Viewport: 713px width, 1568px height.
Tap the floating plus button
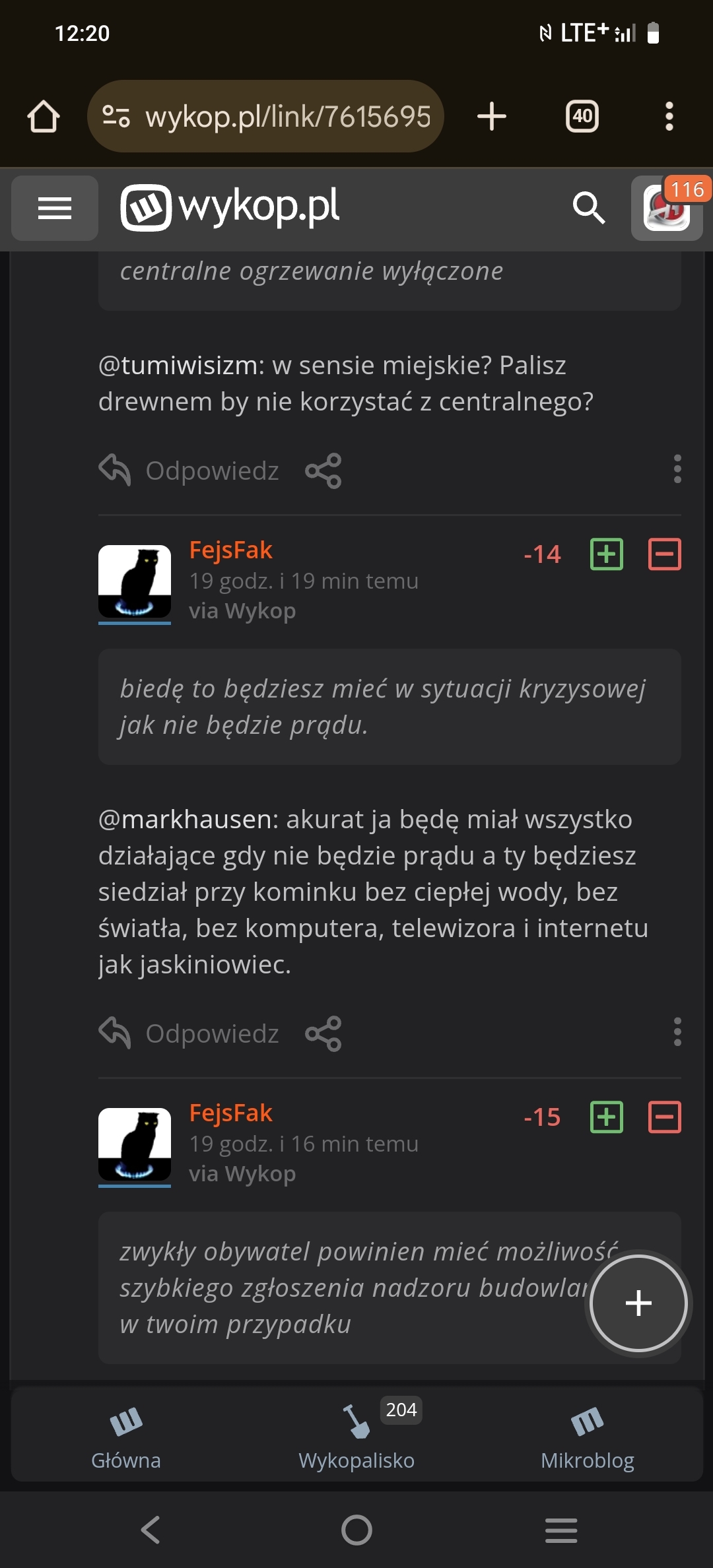click(x=638, y=1303)
